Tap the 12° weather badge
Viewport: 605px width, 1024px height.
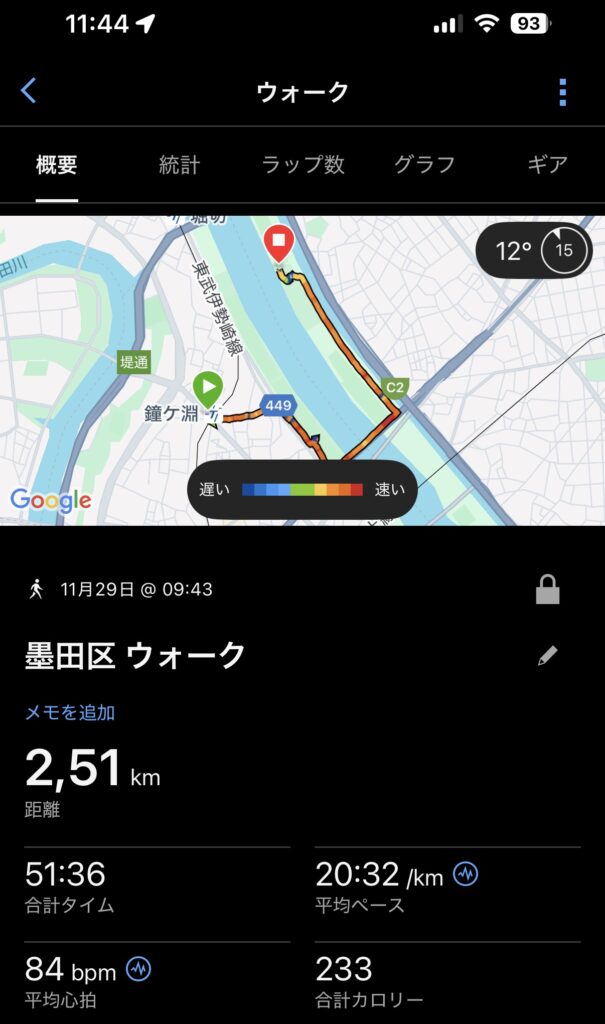pos(535,250)
